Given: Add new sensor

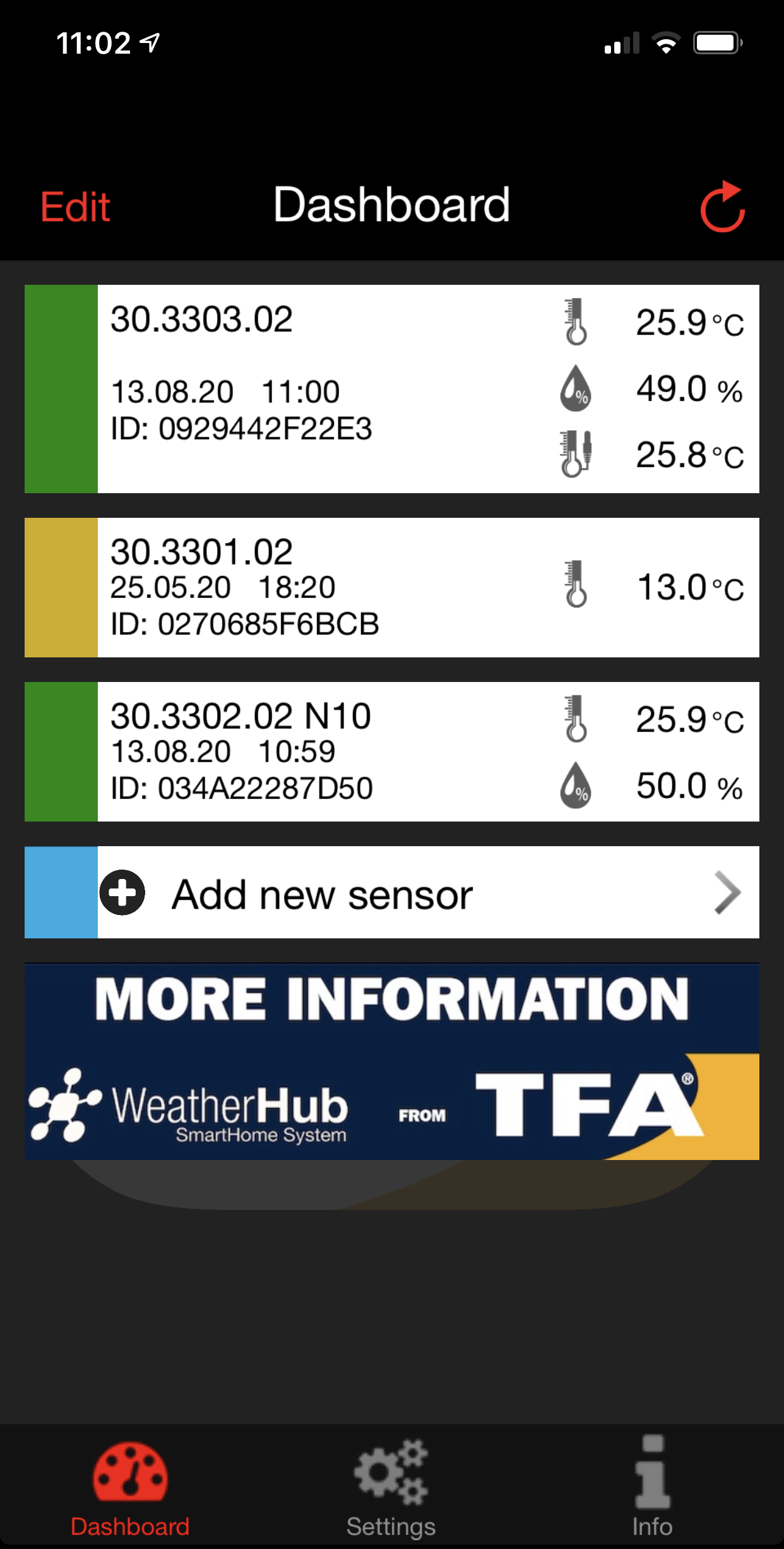Looking at the screenshot, I should pos(391,892).
